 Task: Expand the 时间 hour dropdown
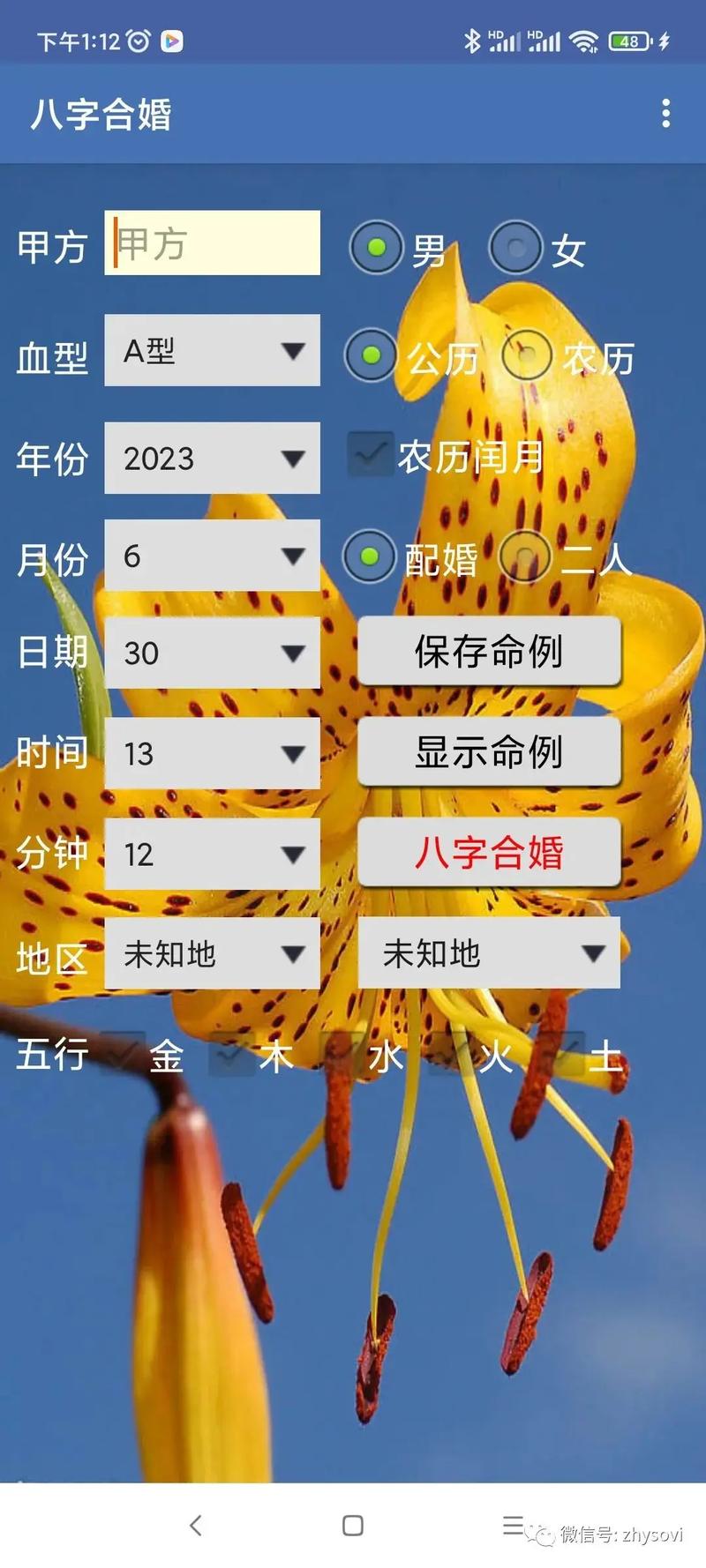click(212, 754)
